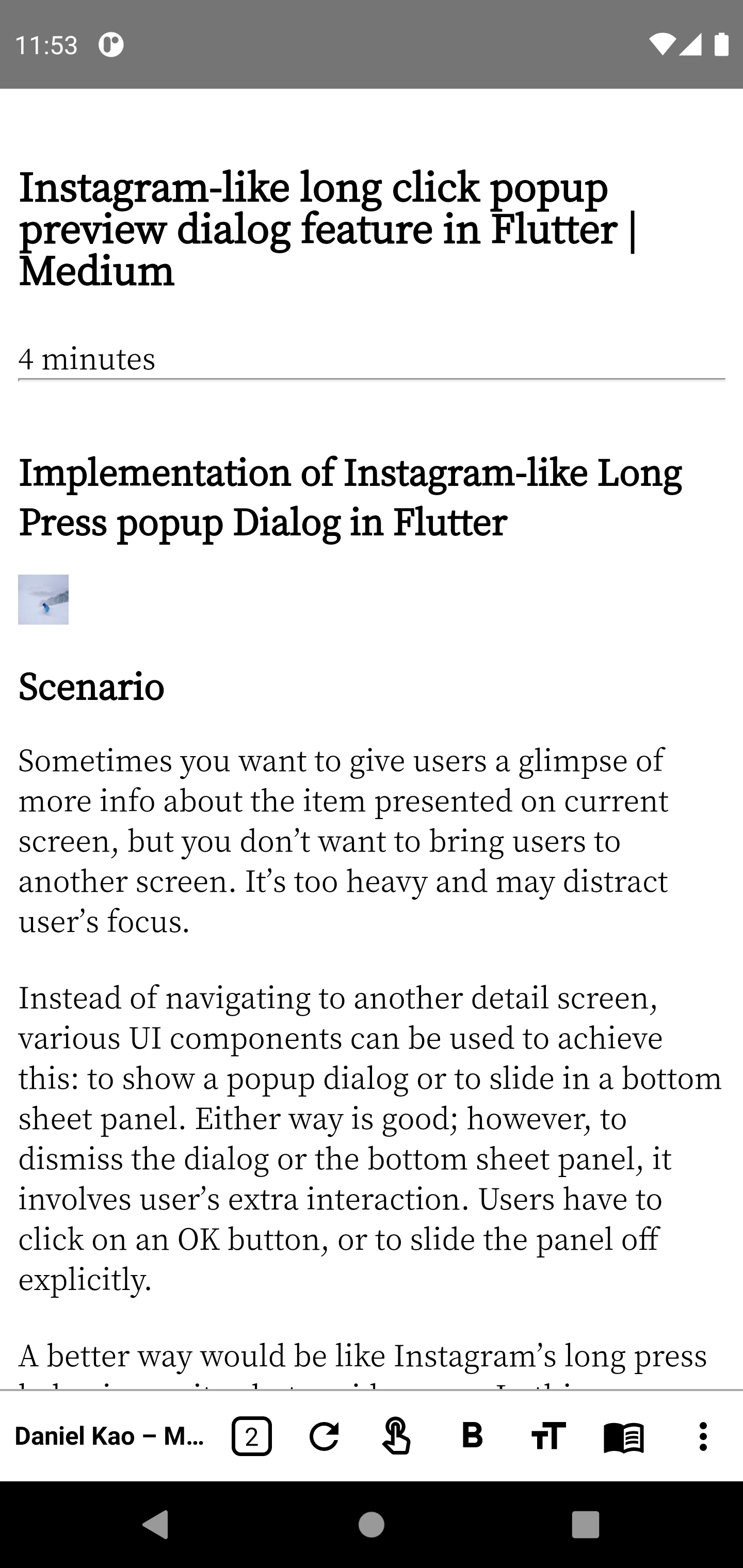Viewport: 743px width, 1568px height.
Task: Open font size settings
Action: (x=548, y=1436)
